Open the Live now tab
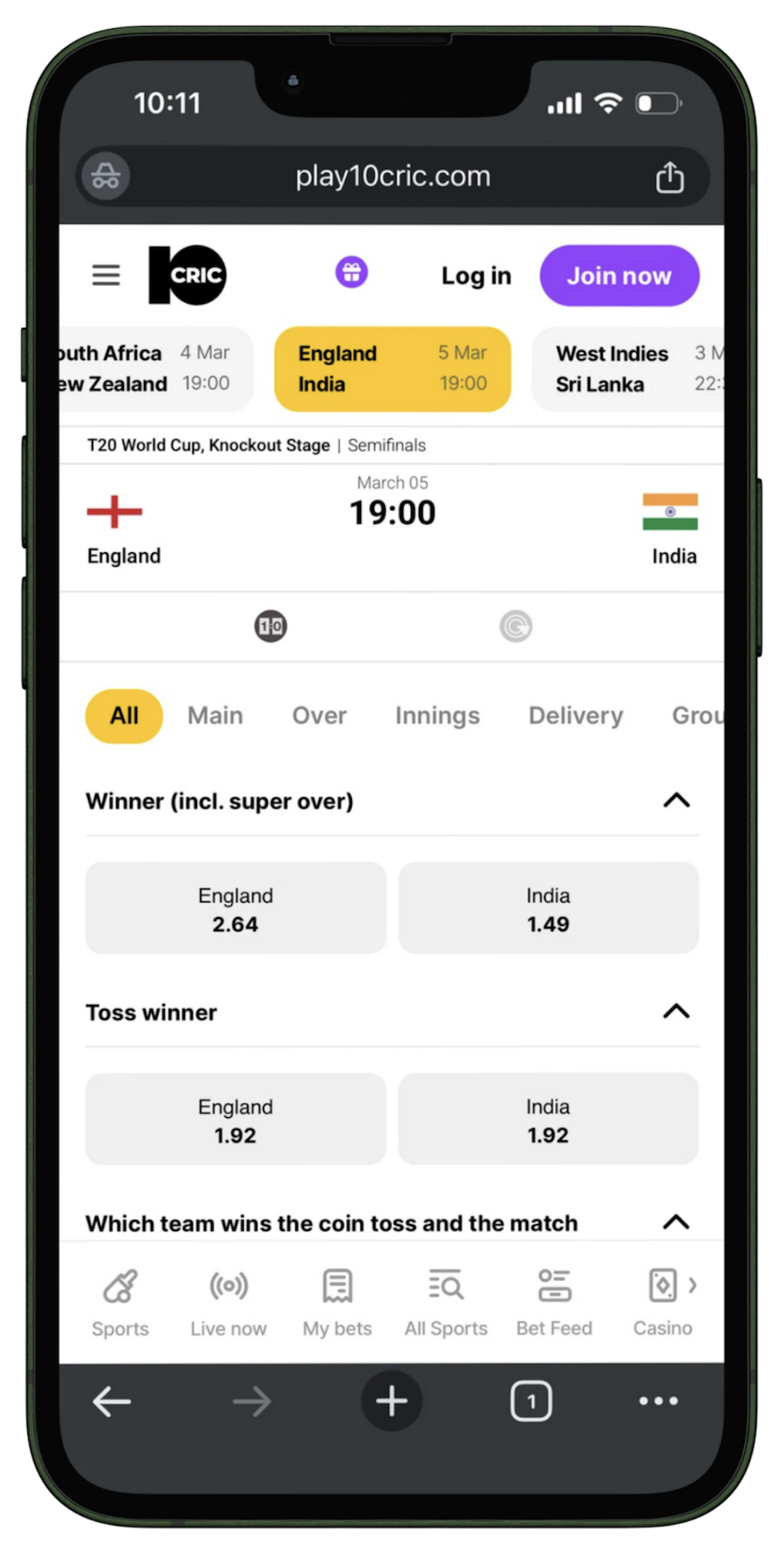This screenshot has height=1553, width=784. pos(228,1303)
